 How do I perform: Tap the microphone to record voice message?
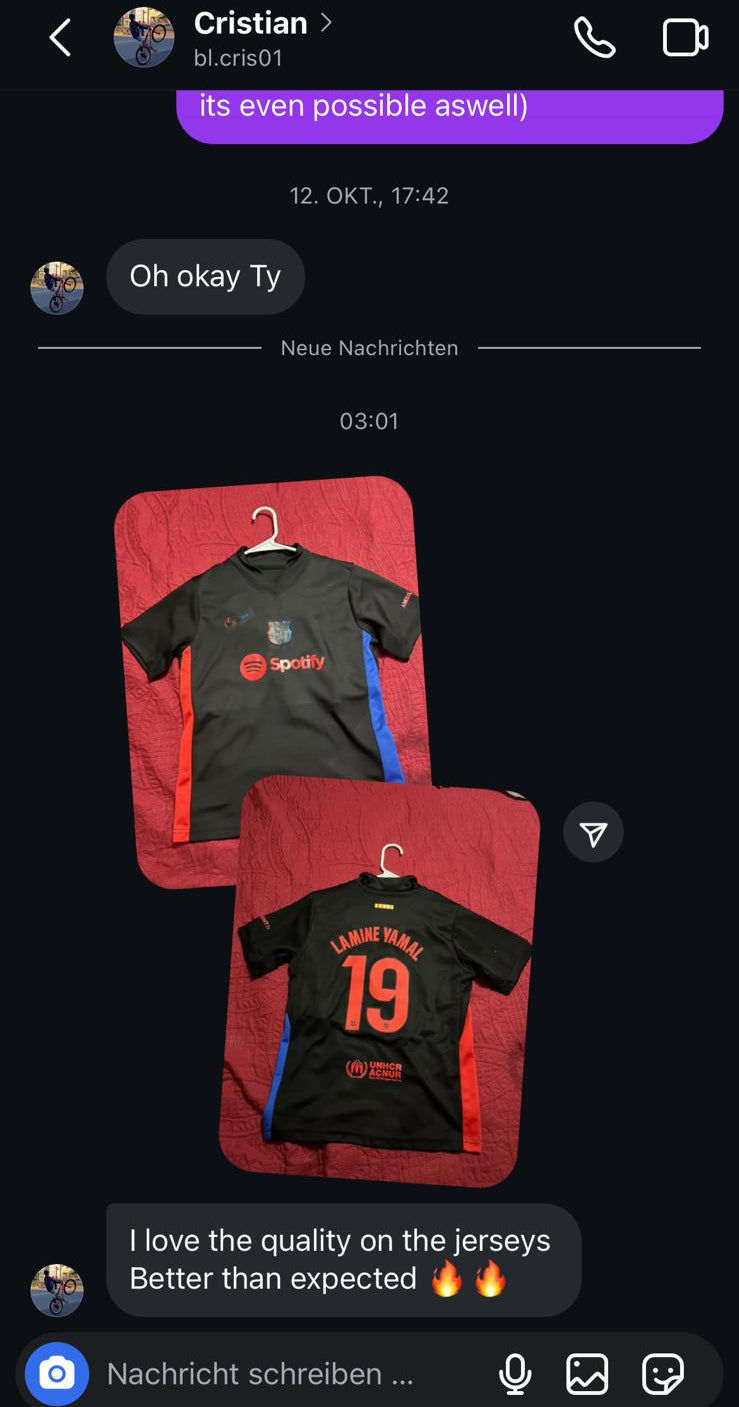pyautogui.click(x=515, y=1373)
